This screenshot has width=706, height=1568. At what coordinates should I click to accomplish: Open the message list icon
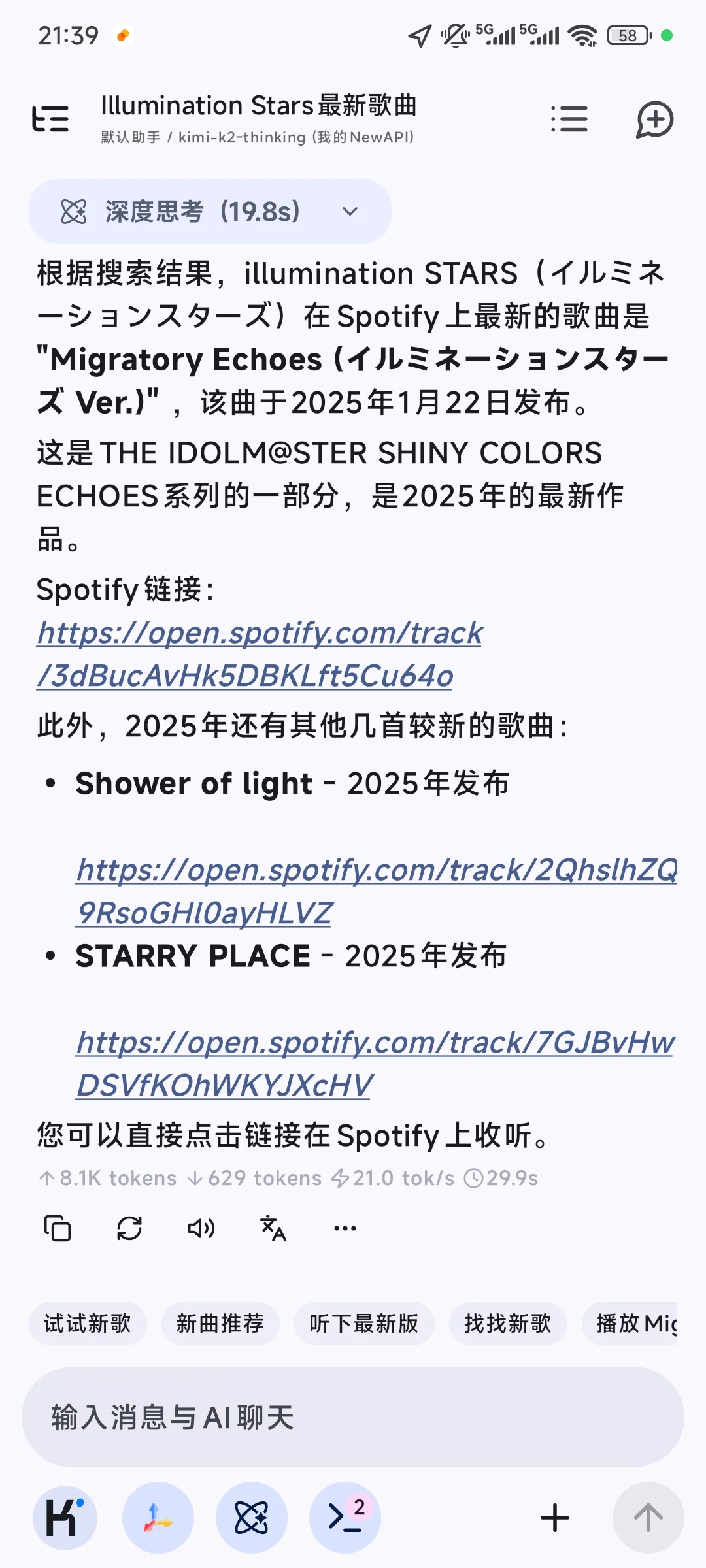(569, 119)
